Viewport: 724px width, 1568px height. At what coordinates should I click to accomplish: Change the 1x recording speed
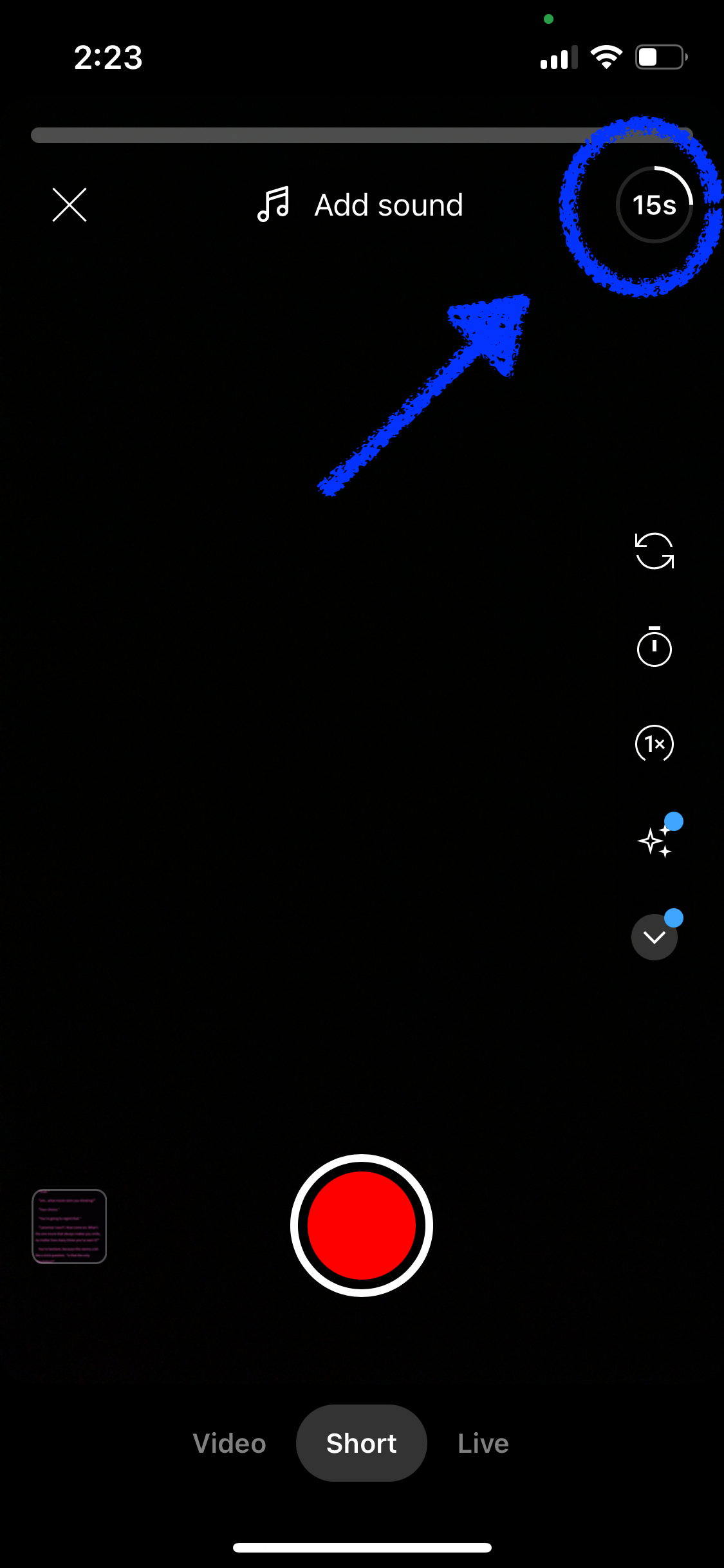(x=654, y=743)
